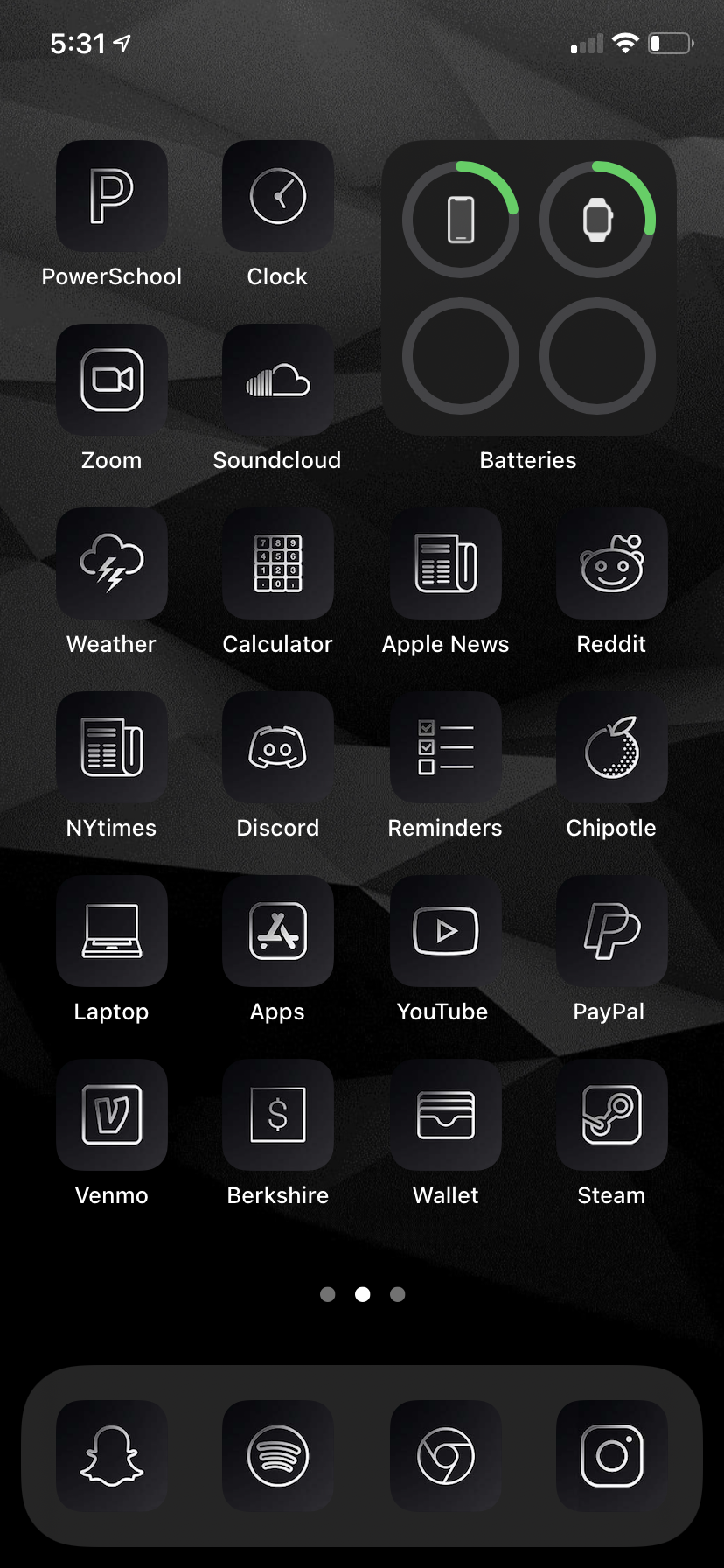Open the PowerSchool app

click(x=112, y=196)
